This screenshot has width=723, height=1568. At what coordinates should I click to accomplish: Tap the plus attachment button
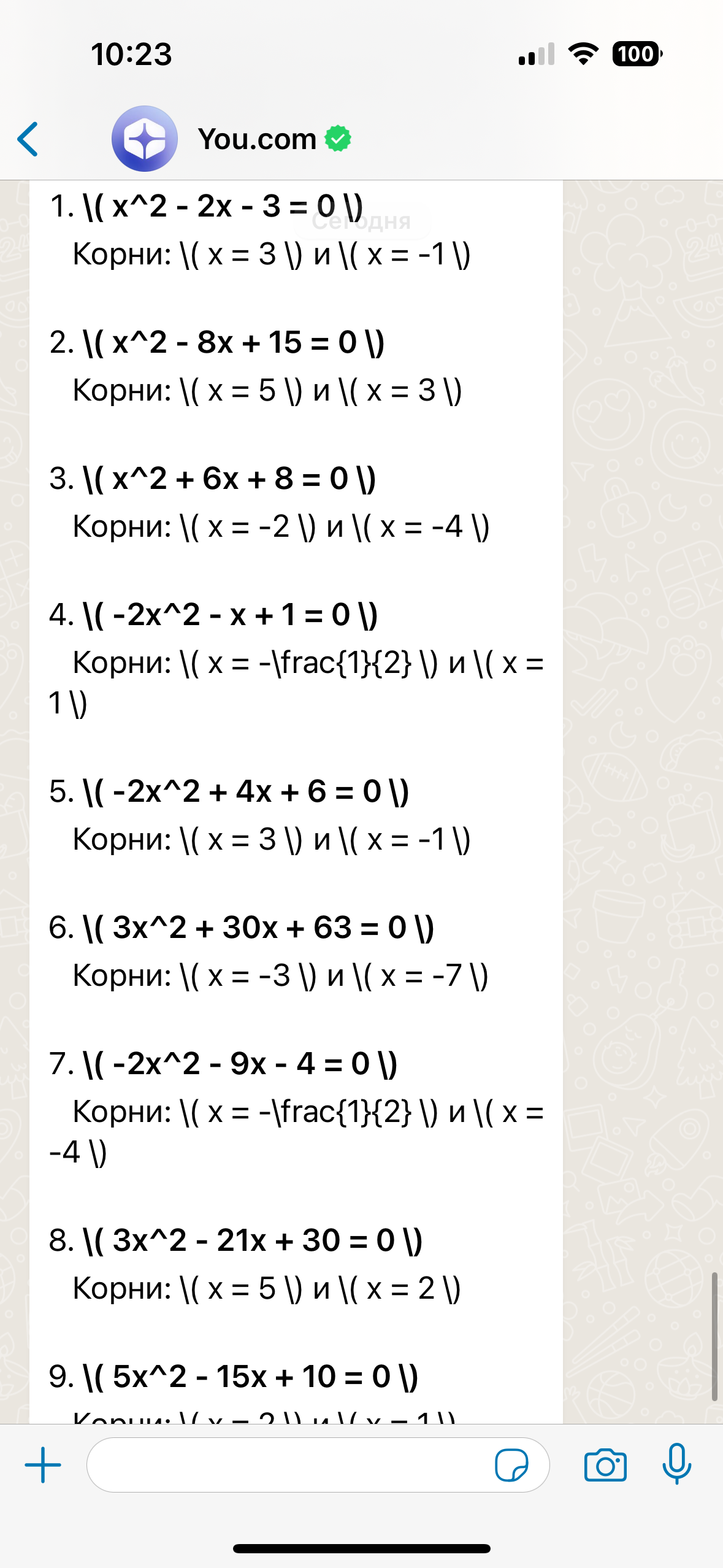click(42, 1465)
